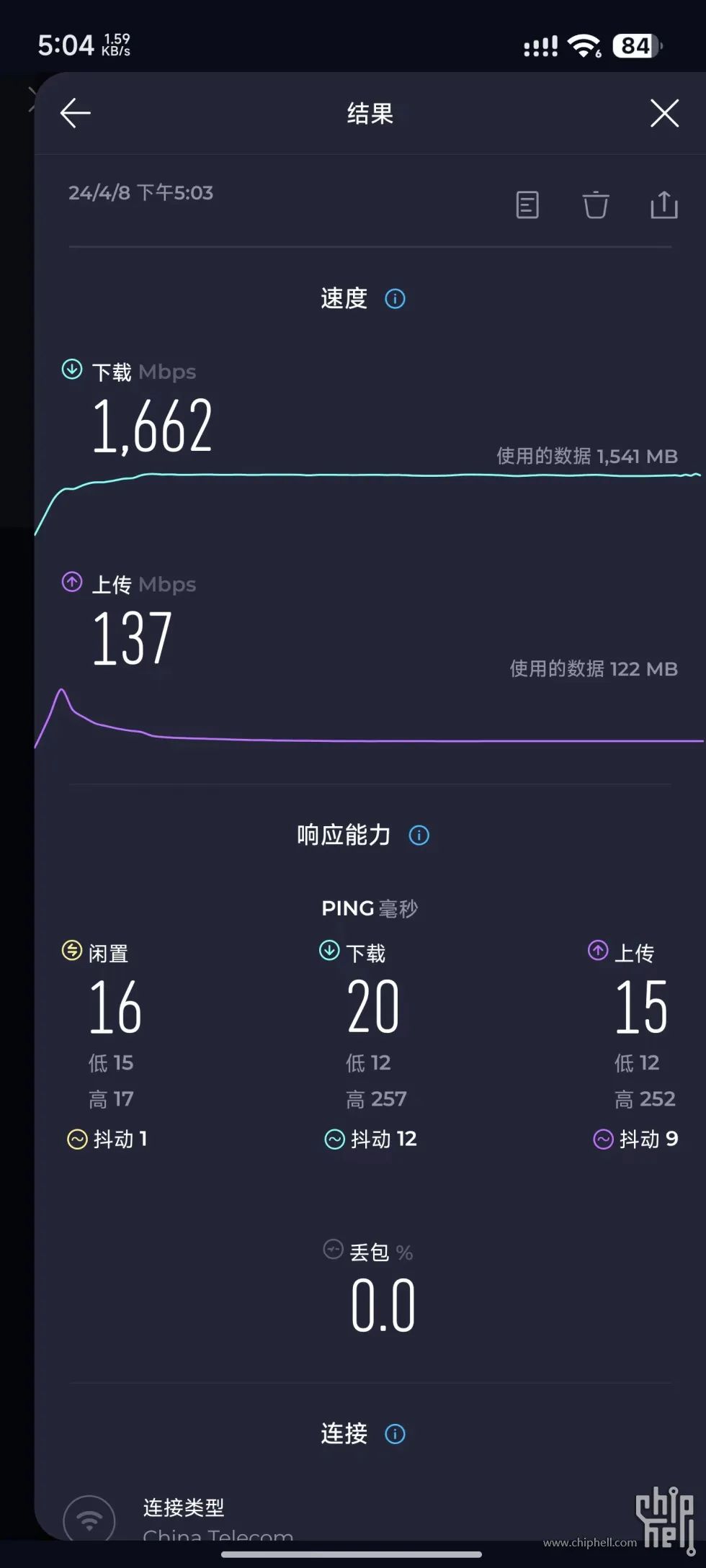This screenshot has width=706, height=1568.
Task: Close the results screen
Action: (x=664, y=113)
